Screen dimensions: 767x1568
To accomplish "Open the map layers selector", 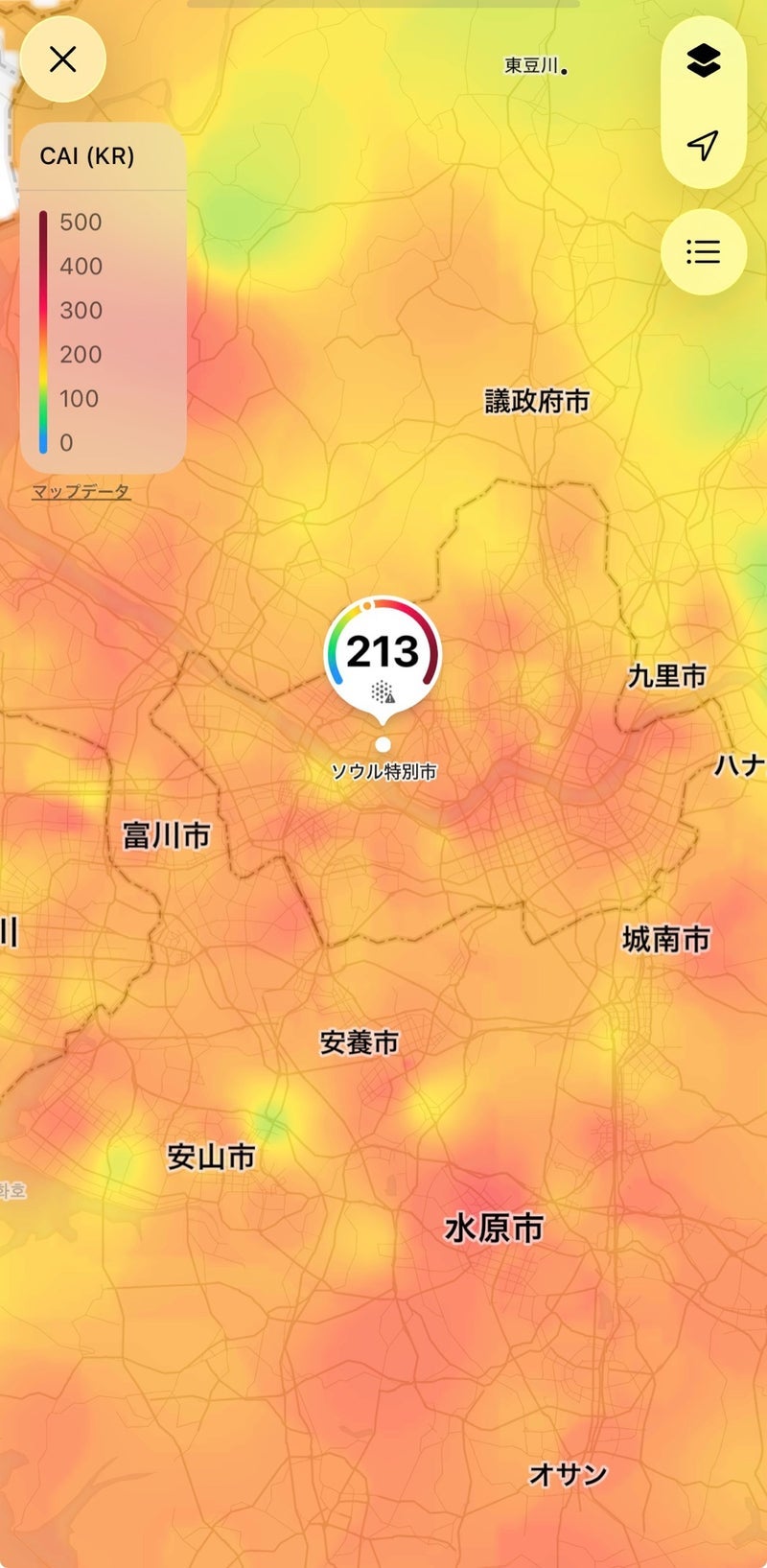I will click(703, 60).
